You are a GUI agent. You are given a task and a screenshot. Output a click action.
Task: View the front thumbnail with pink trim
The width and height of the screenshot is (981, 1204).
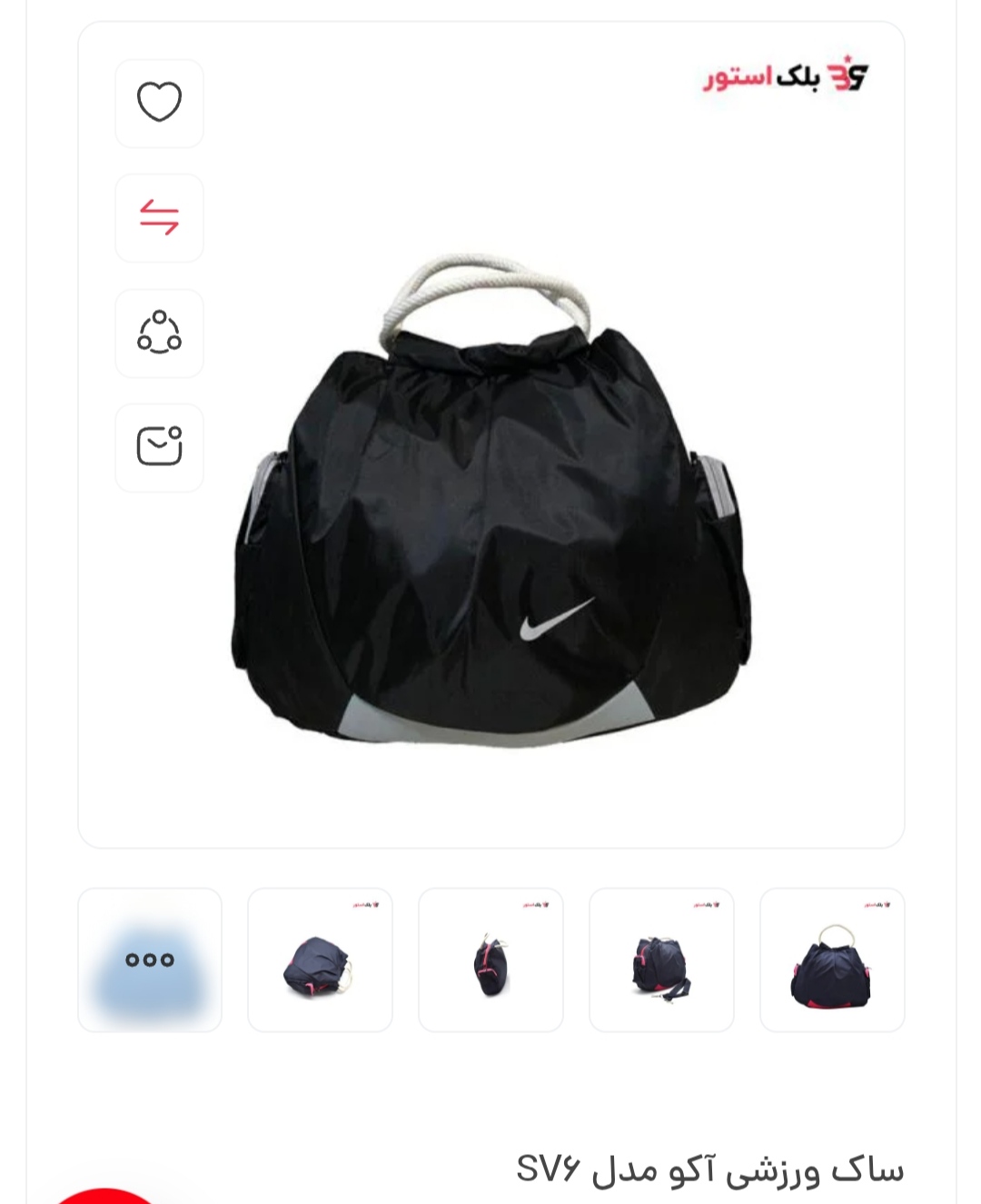pos(832,960)
